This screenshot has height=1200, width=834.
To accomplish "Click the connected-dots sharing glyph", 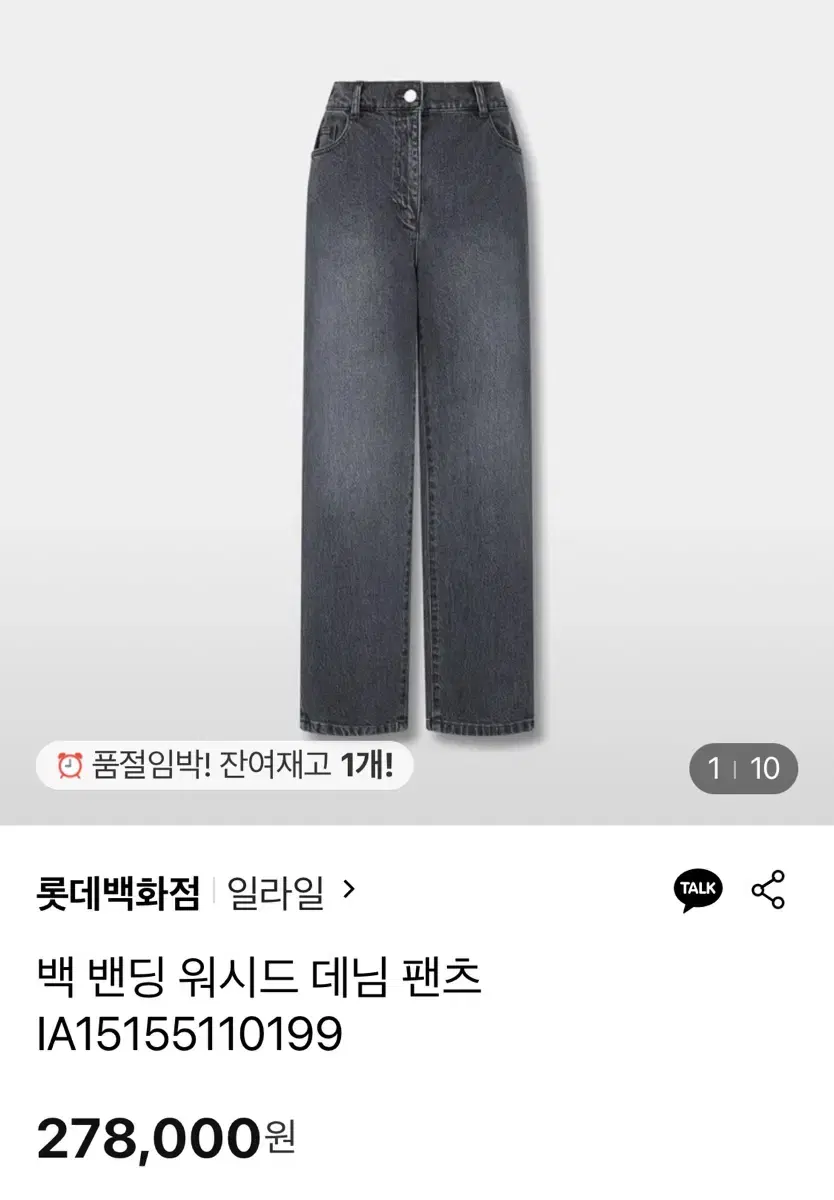I will point(766,887).
